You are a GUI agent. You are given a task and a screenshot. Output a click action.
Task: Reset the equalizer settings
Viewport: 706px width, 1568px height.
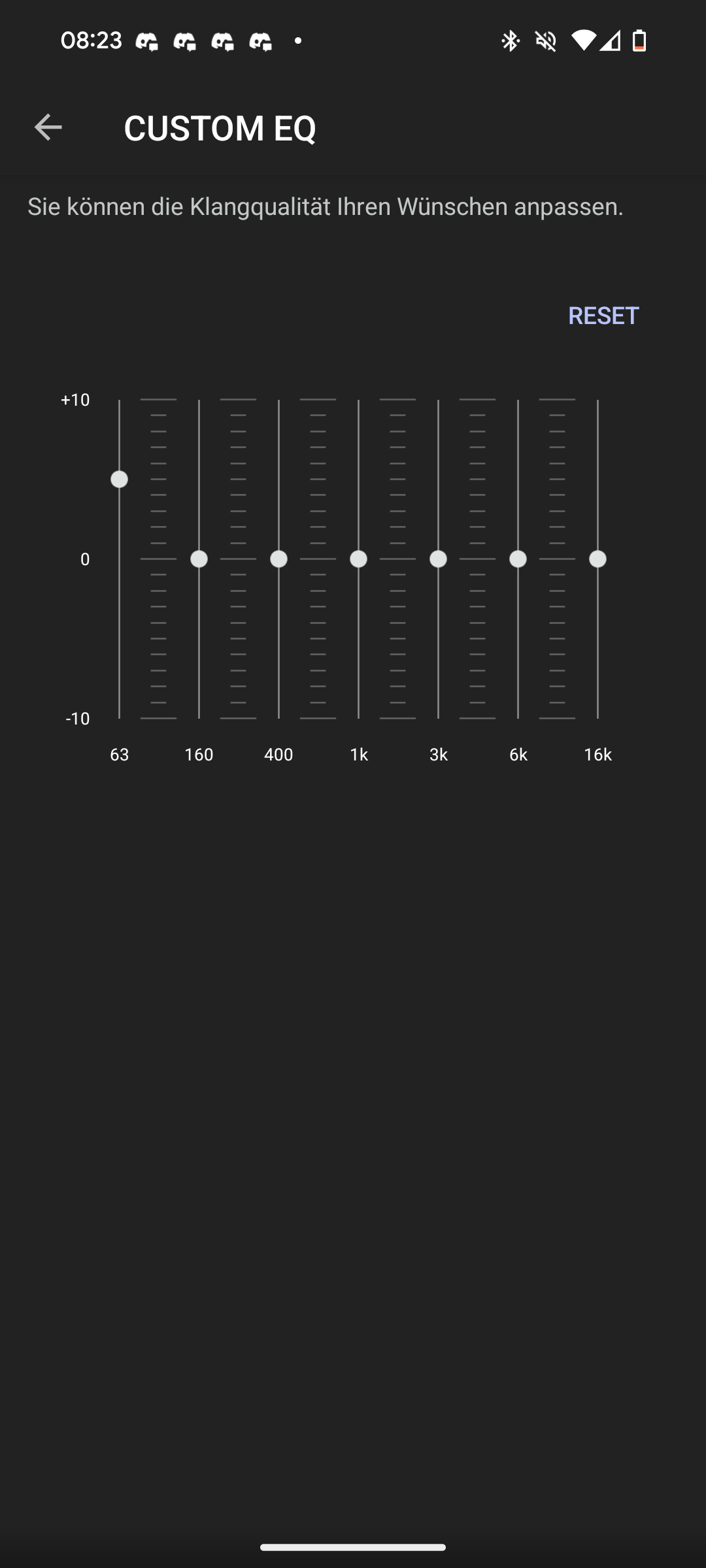coord(603,316)
